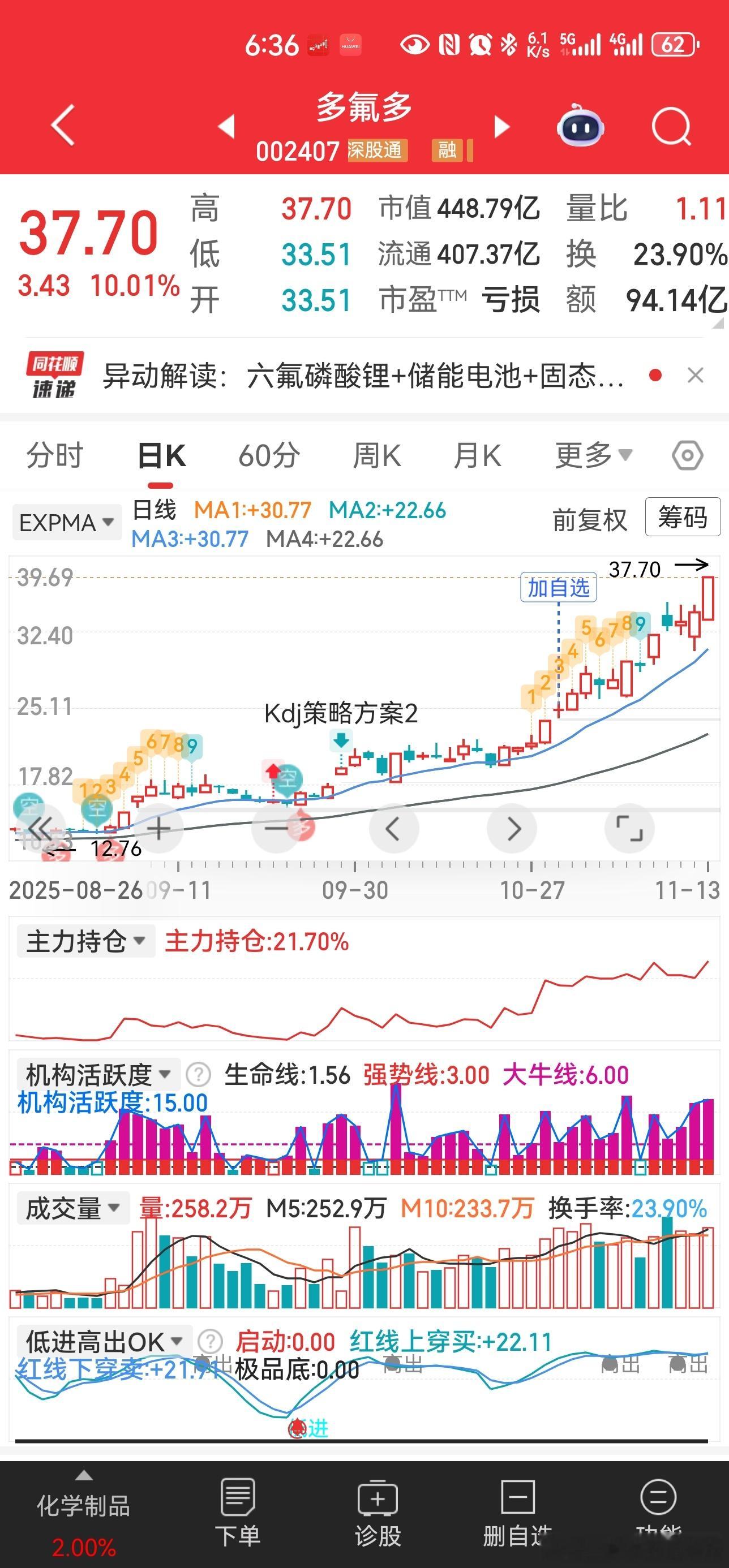Switch to the 分时 tab
The height and width of the screenshot is (1568, 729).
tap(56, 455)
